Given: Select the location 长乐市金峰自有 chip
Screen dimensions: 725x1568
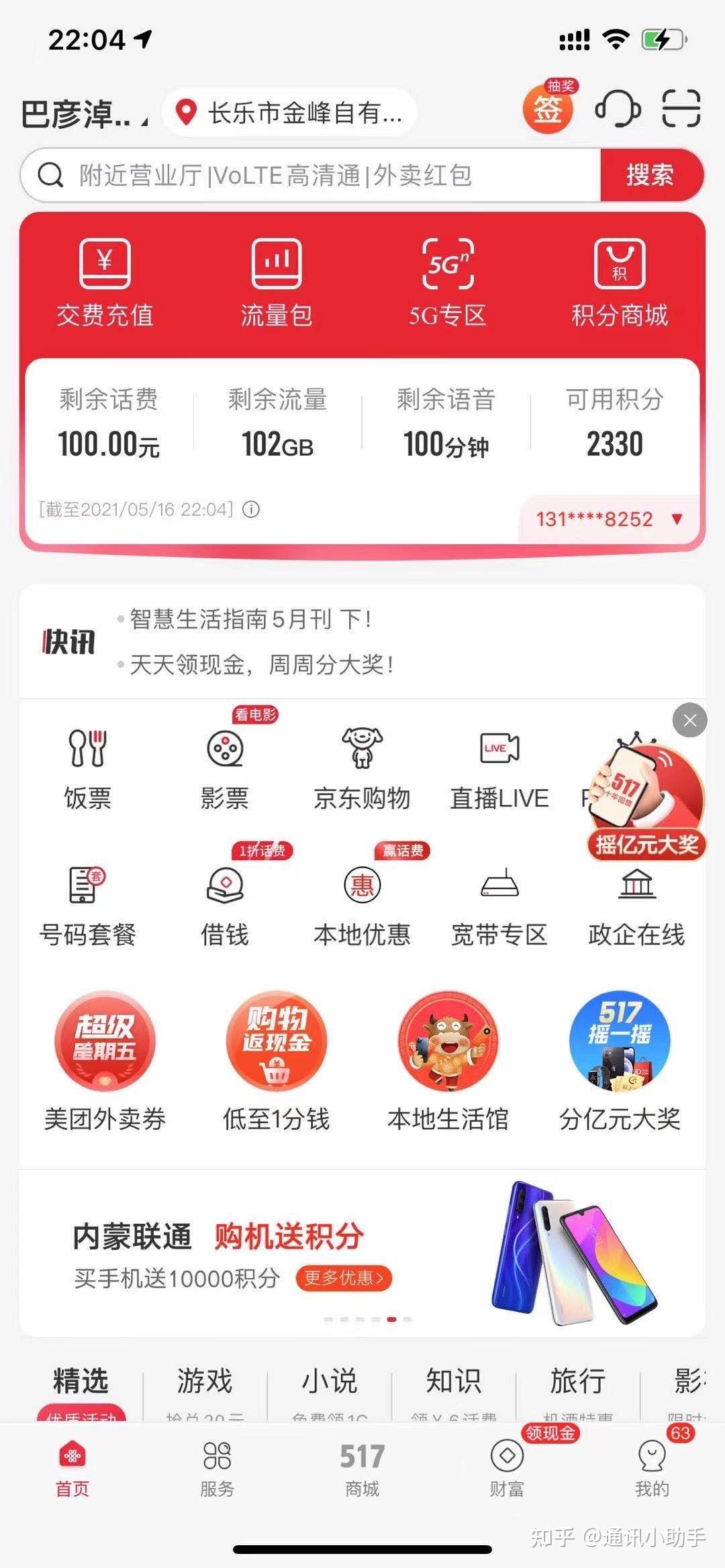Looking at the screenshot, I should 289,113.
